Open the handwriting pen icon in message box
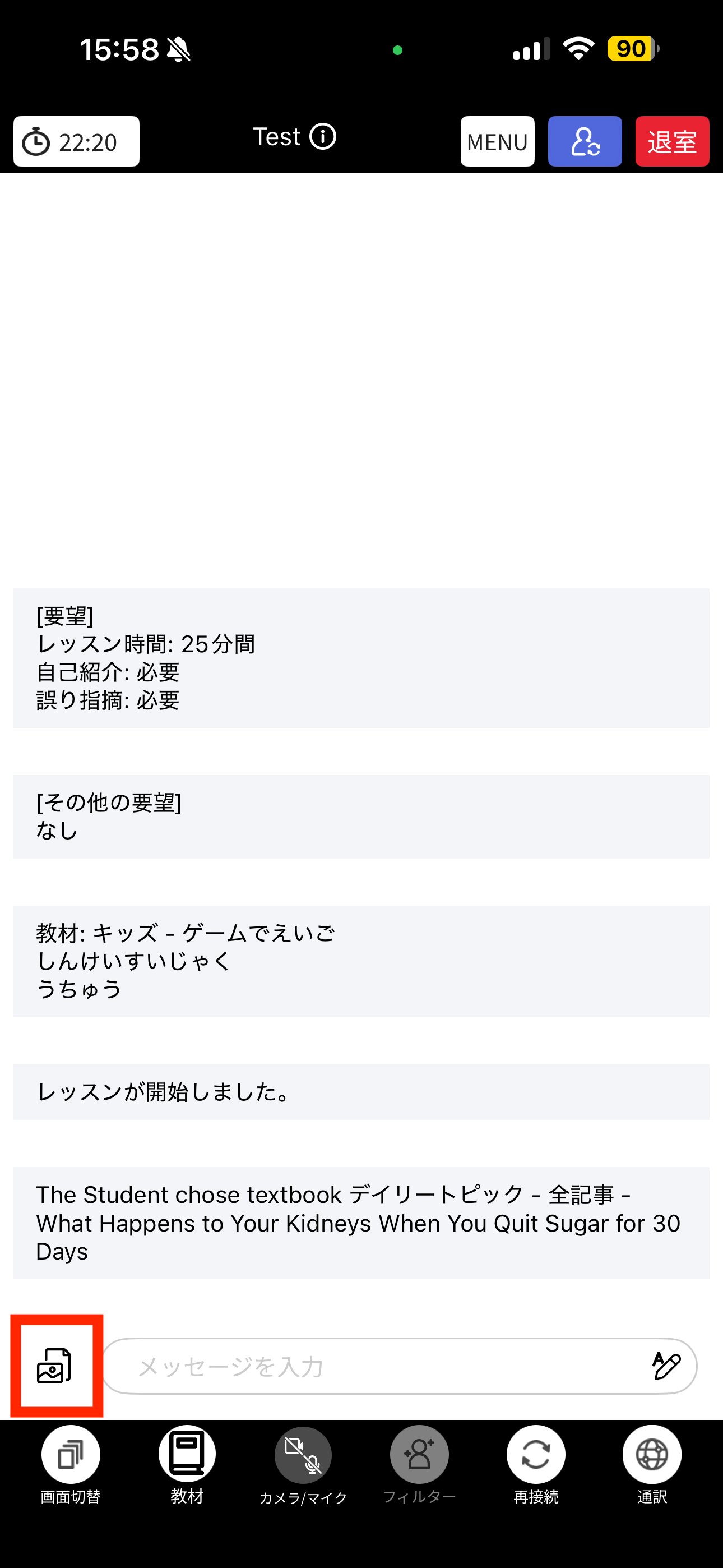 (x=666, y=1366)
